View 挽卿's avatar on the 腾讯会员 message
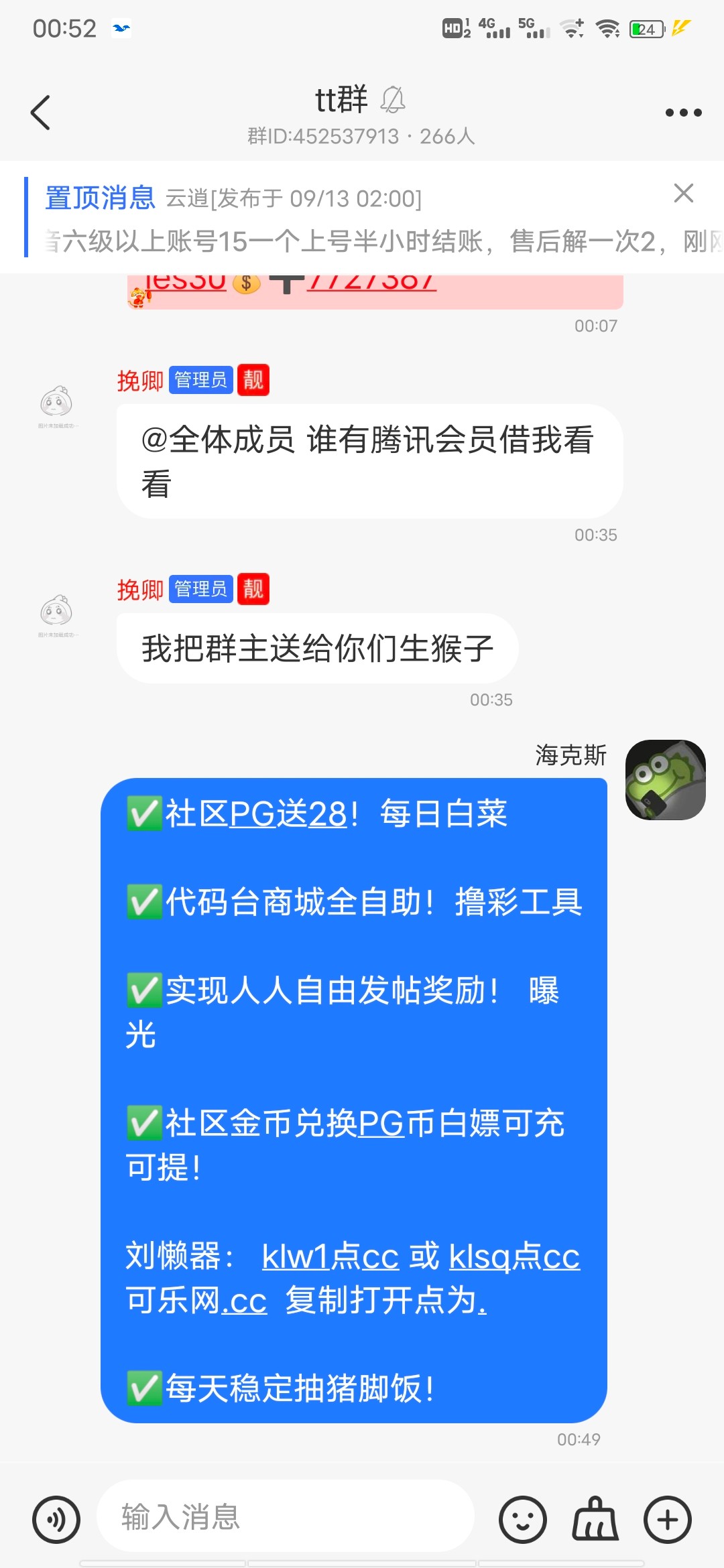This screenshot has height=1568, width=724. 57,403
